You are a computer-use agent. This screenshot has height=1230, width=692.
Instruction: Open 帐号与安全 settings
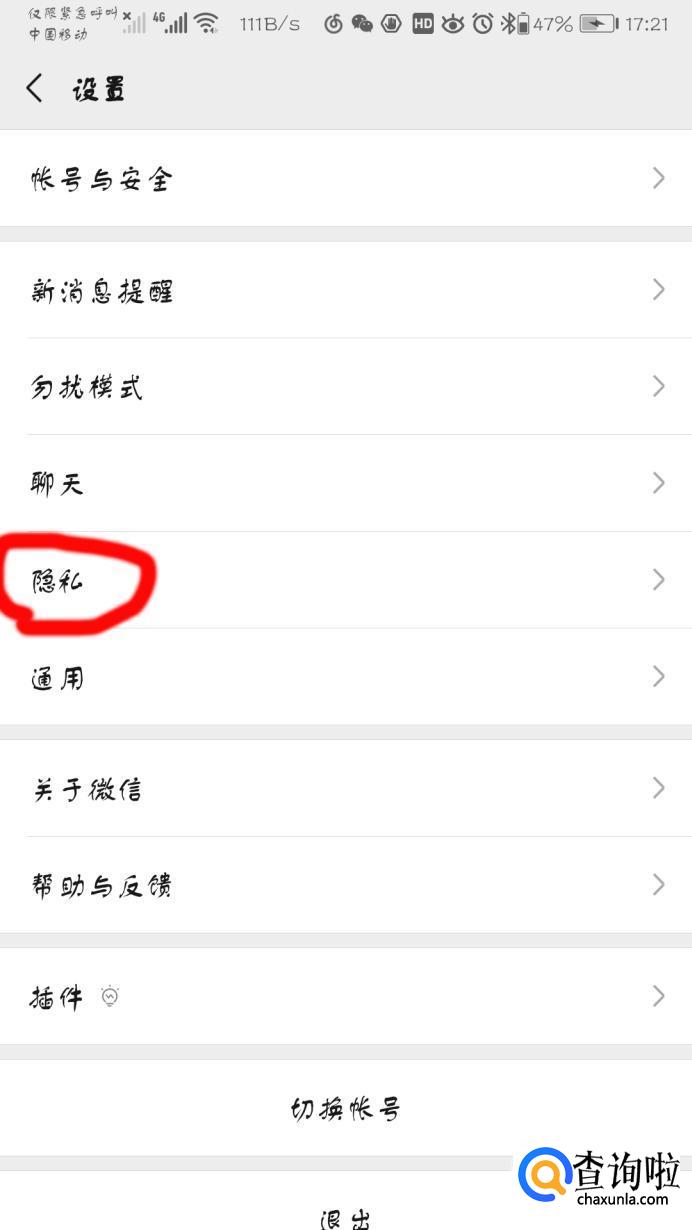click(345, 179)
